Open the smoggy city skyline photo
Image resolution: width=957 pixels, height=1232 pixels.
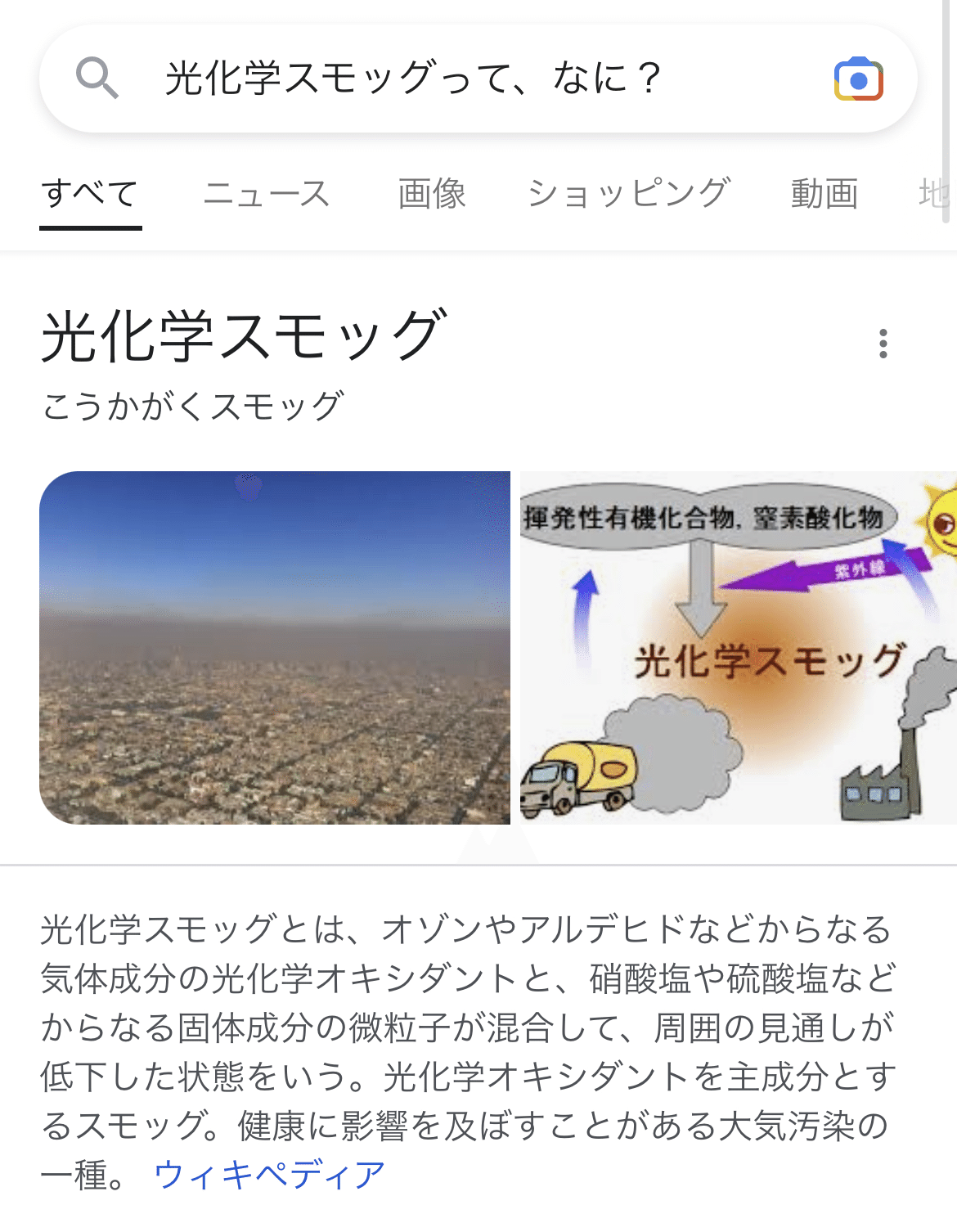275,647
